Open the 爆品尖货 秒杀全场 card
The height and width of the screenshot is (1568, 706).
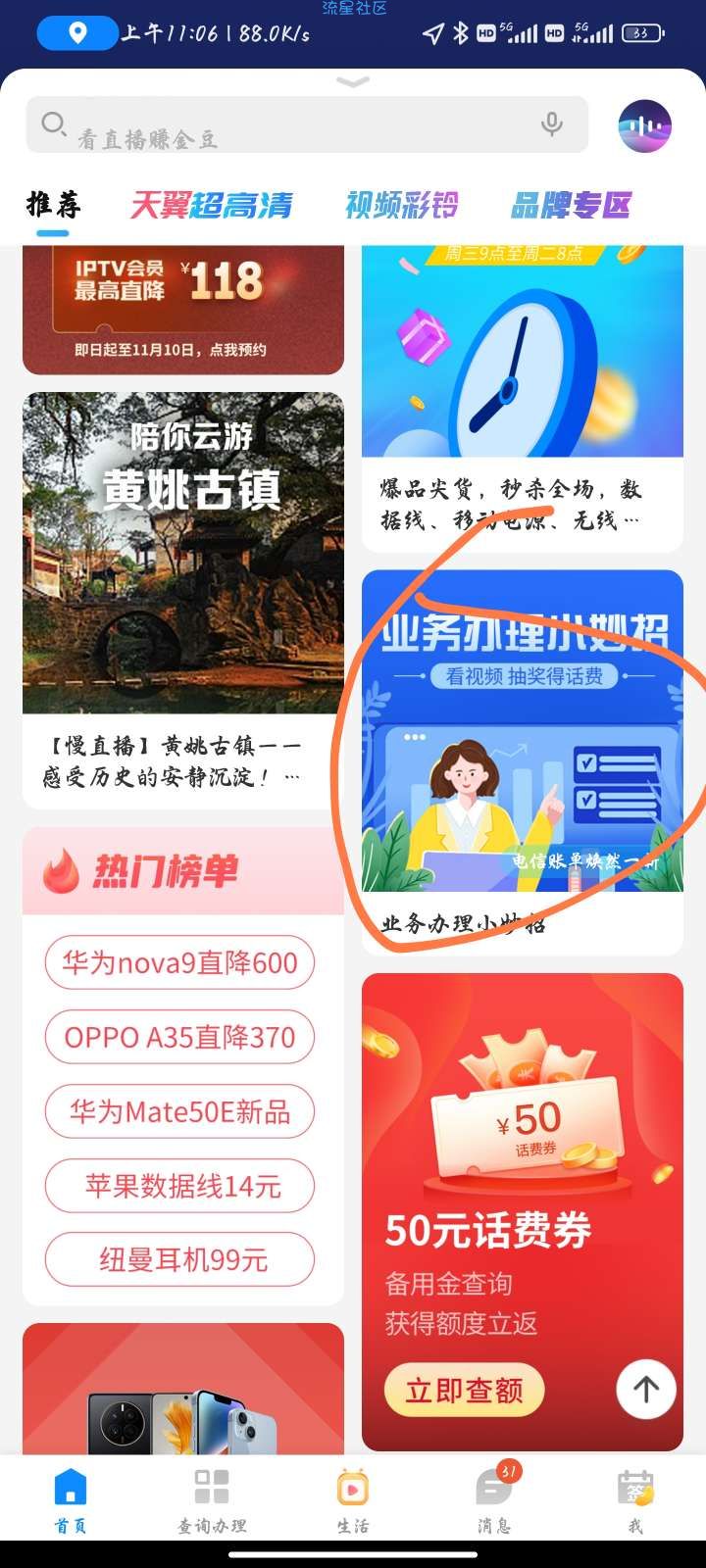pos(522,392)
